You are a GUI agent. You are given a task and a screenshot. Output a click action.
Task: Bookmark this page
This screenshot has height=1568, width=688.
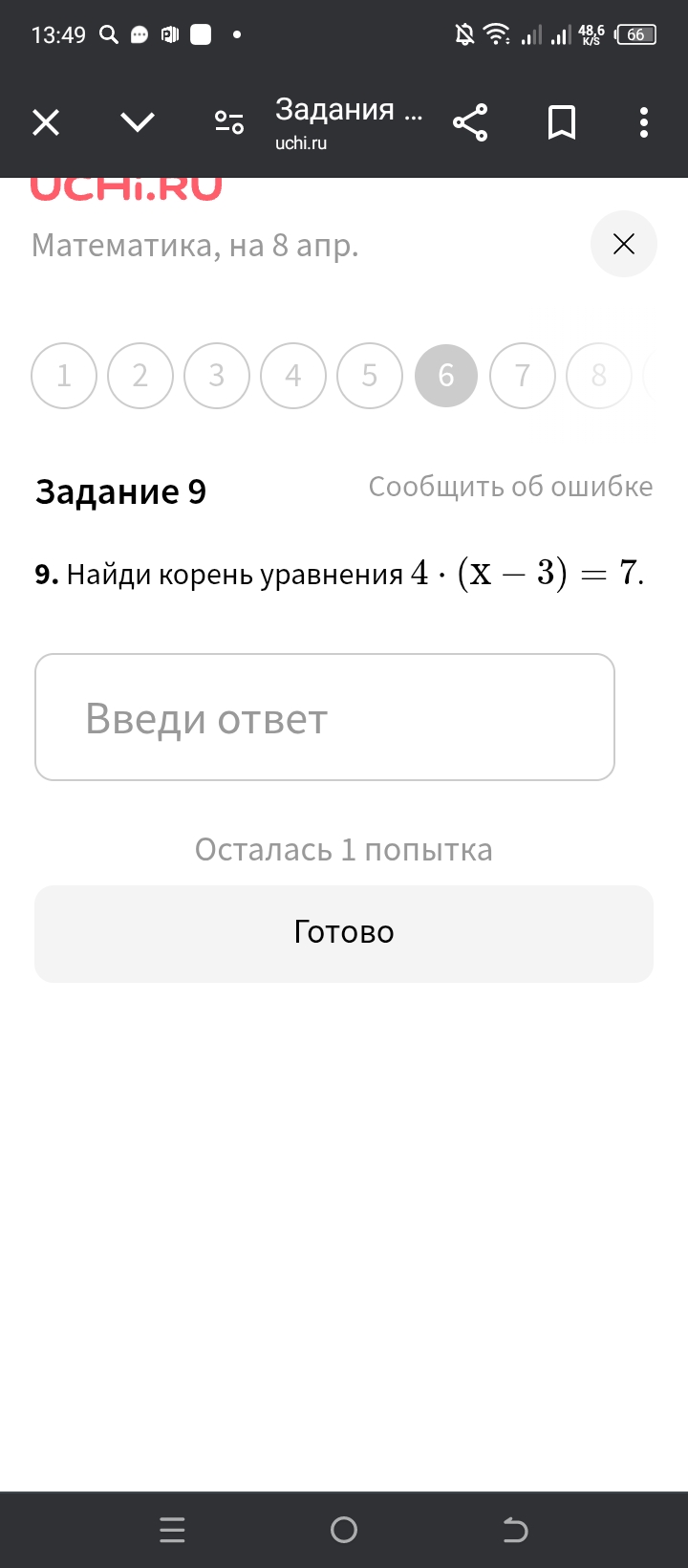562,122
